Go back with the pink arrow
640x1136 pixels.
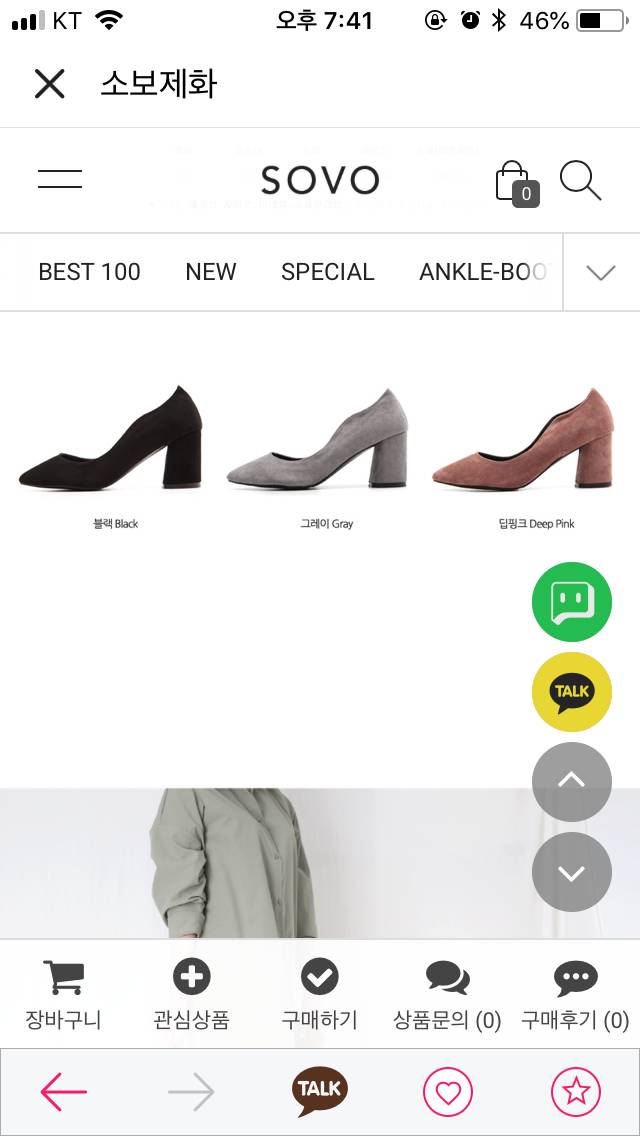click(x=64, y=1092)
